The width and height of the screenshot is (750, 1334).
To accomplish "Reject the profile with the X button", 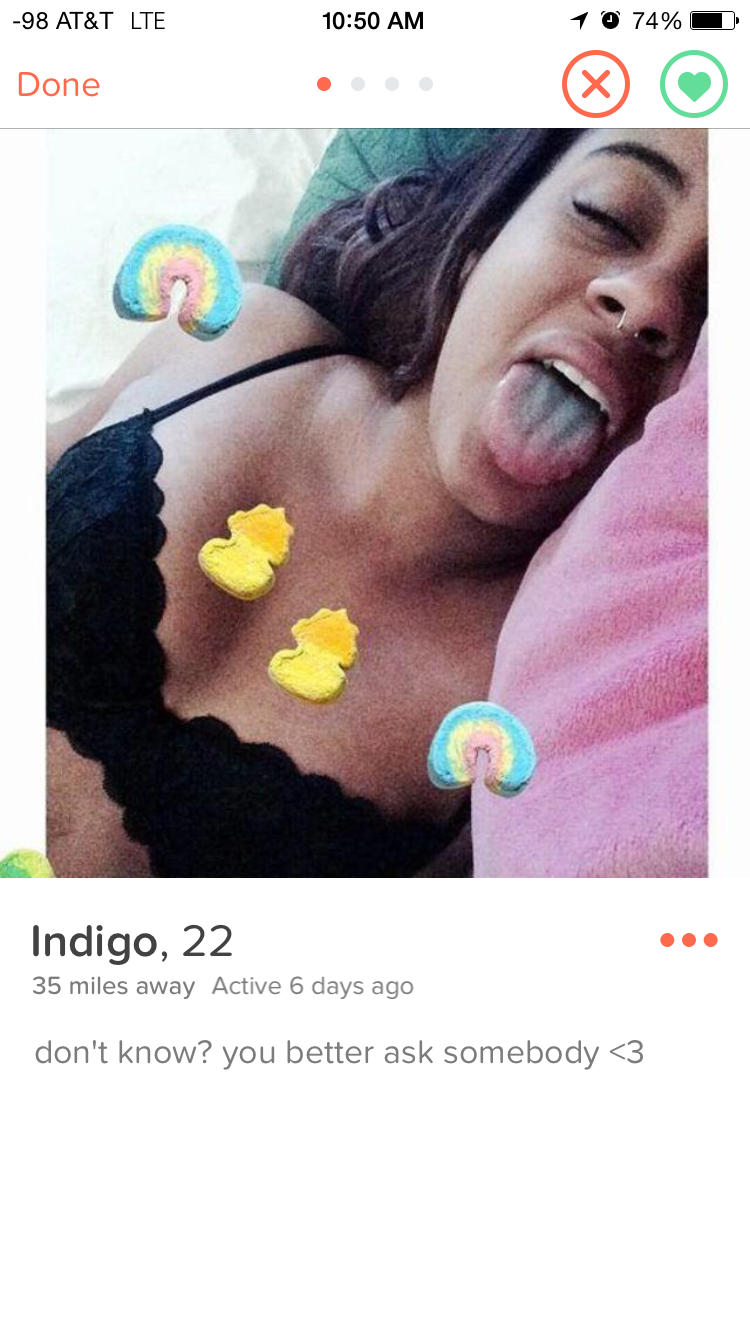I will pos(596,84).
